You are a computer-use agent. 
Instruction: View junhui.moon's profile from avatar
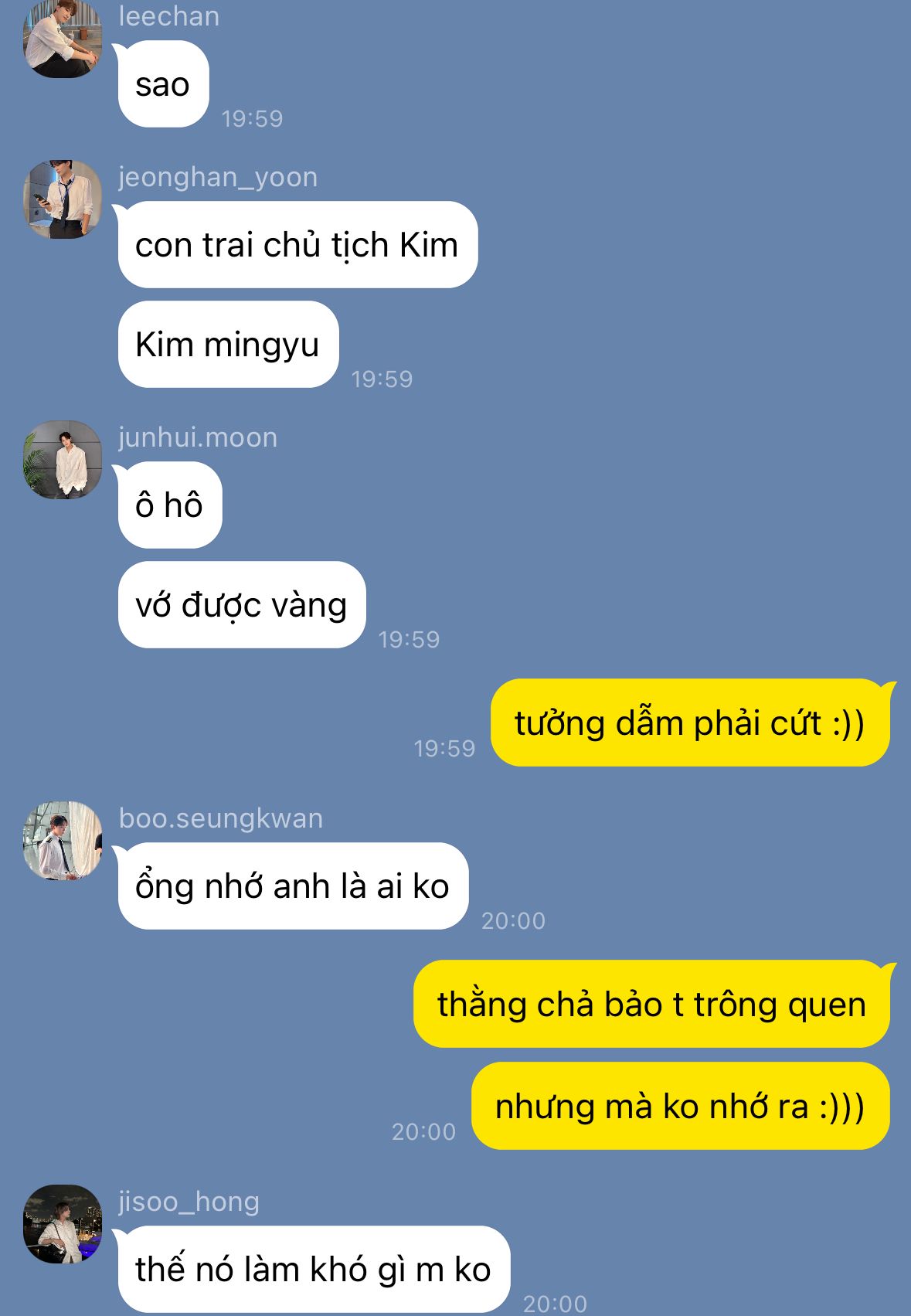click(63, 460)
